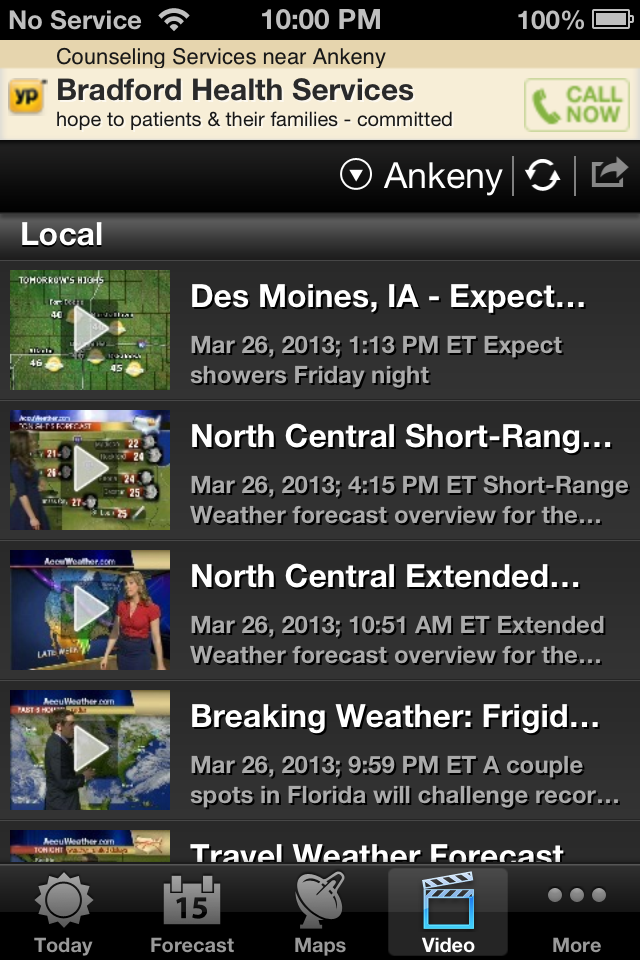The height and width of the screenshot is (960, 640).
Task: Share using the arrow icon
Action: click(609, 175)
